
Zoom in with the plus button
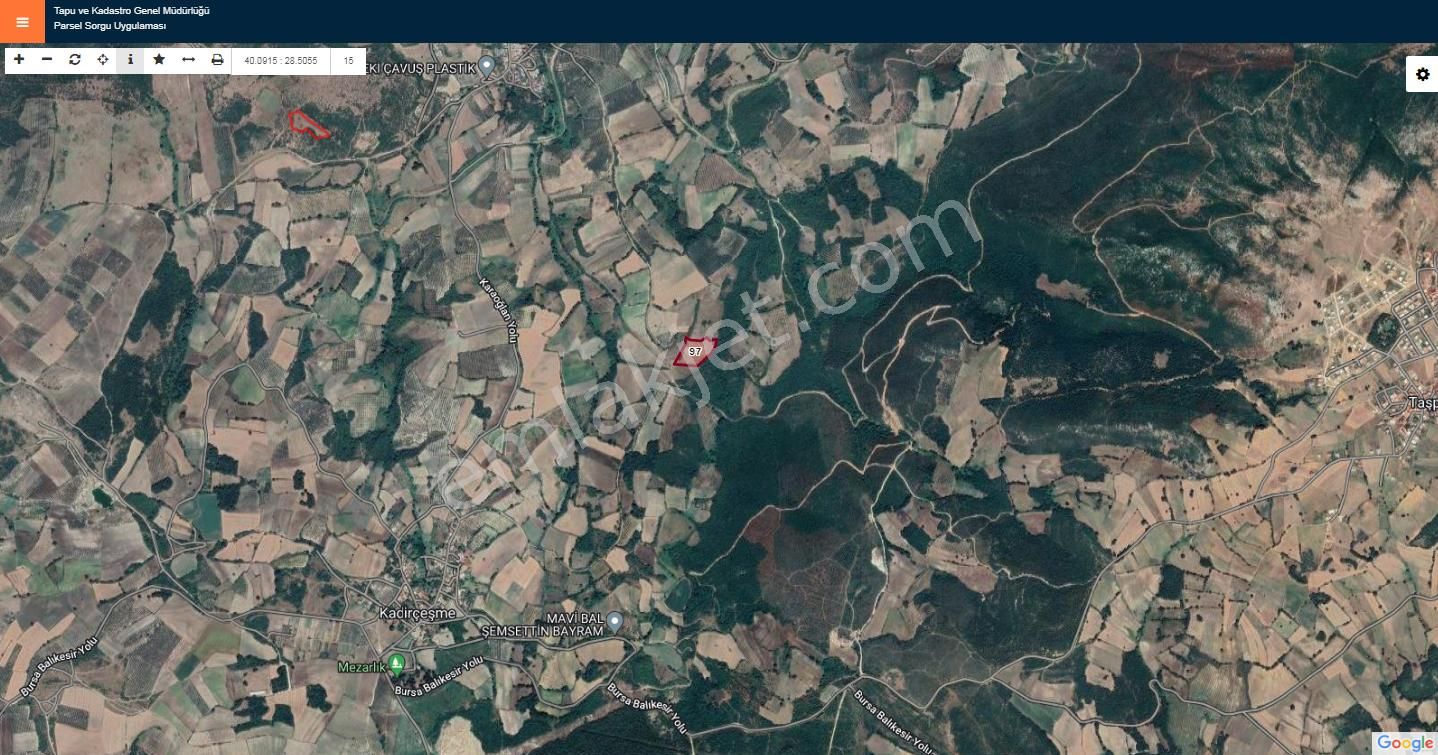click(19, 60)
